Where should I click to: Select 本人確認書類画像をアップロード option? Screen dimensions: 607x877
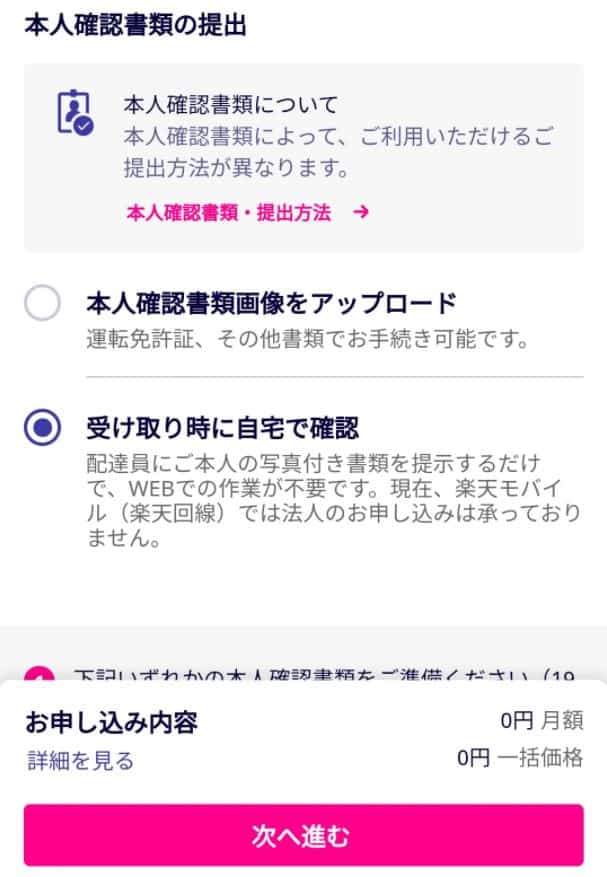(43, 303)
